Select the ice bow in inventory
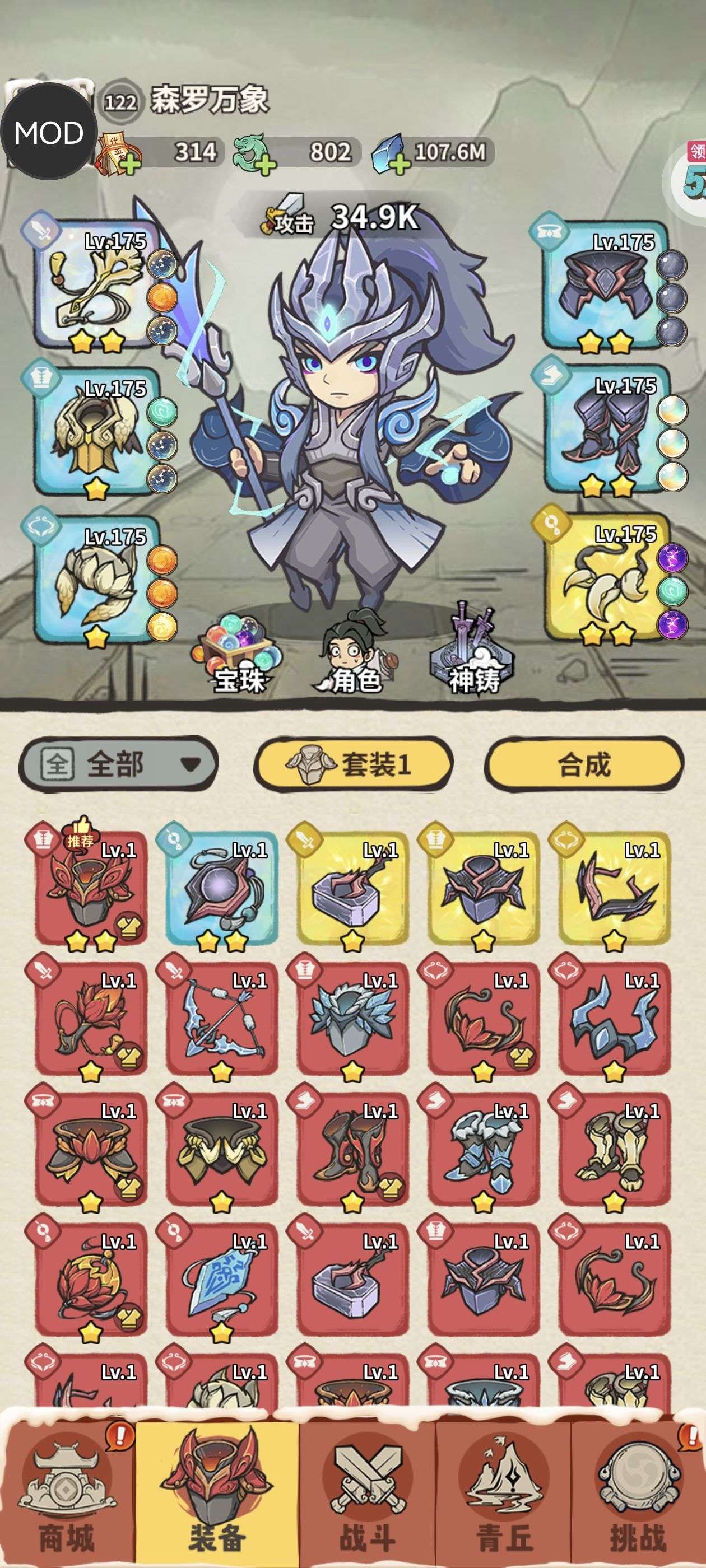This screenshot has height=1568, width=706. coord(222,1020)
